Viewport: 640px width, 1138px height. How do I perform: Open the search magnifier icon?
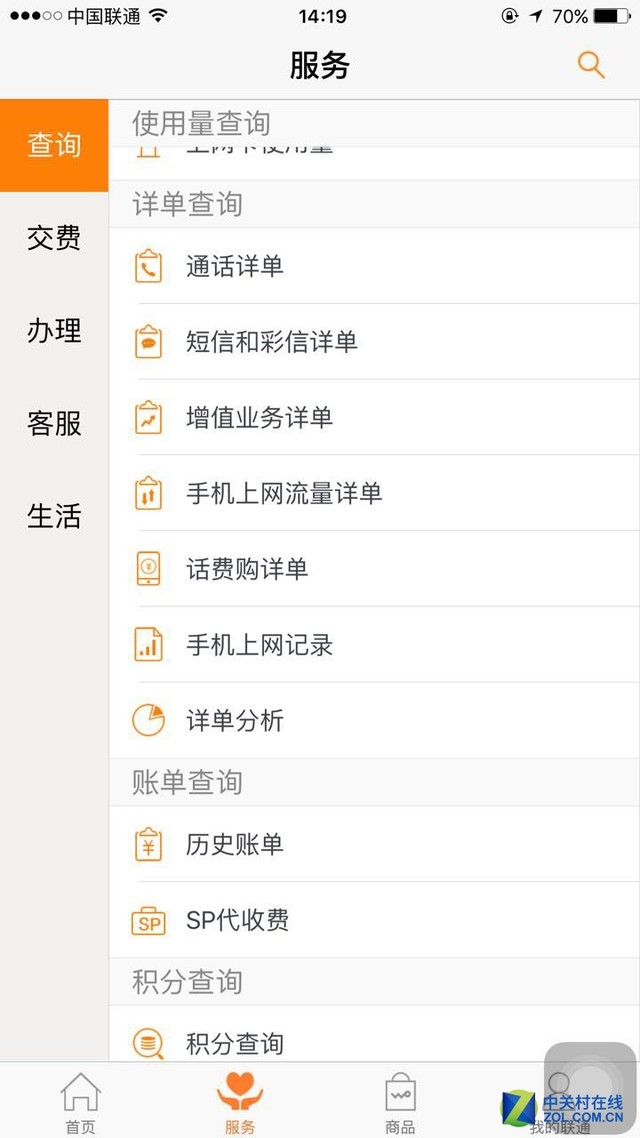click(x=591, y=65)
